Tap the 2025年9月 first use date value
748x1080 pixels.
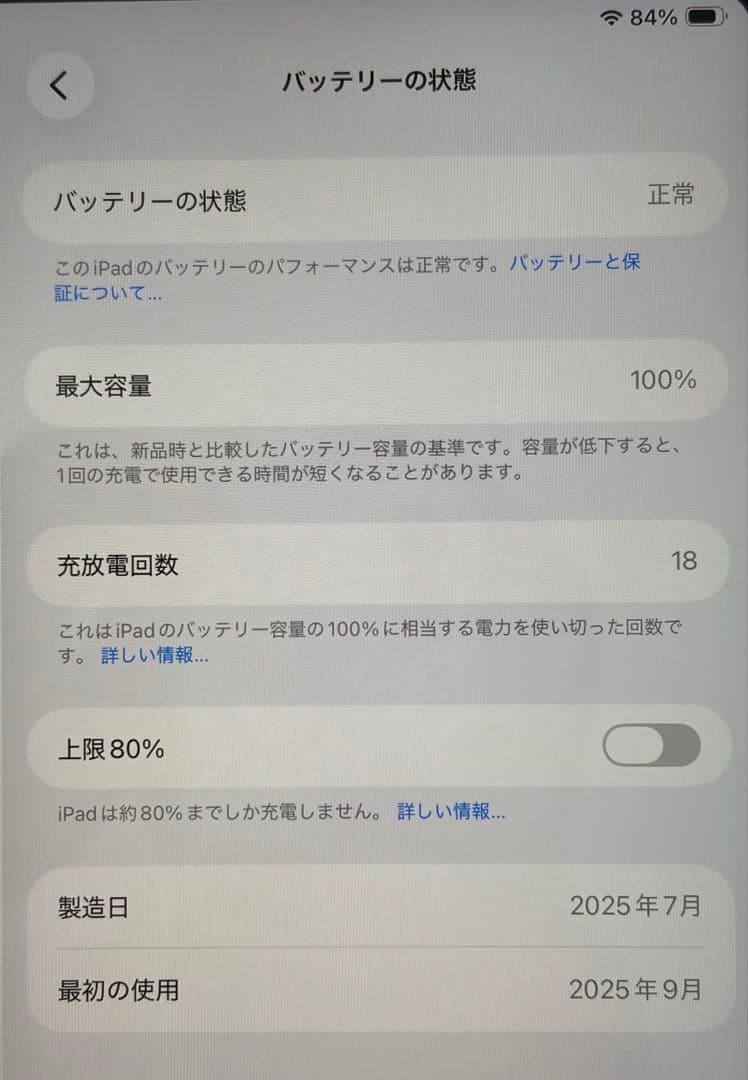(637, 989)
